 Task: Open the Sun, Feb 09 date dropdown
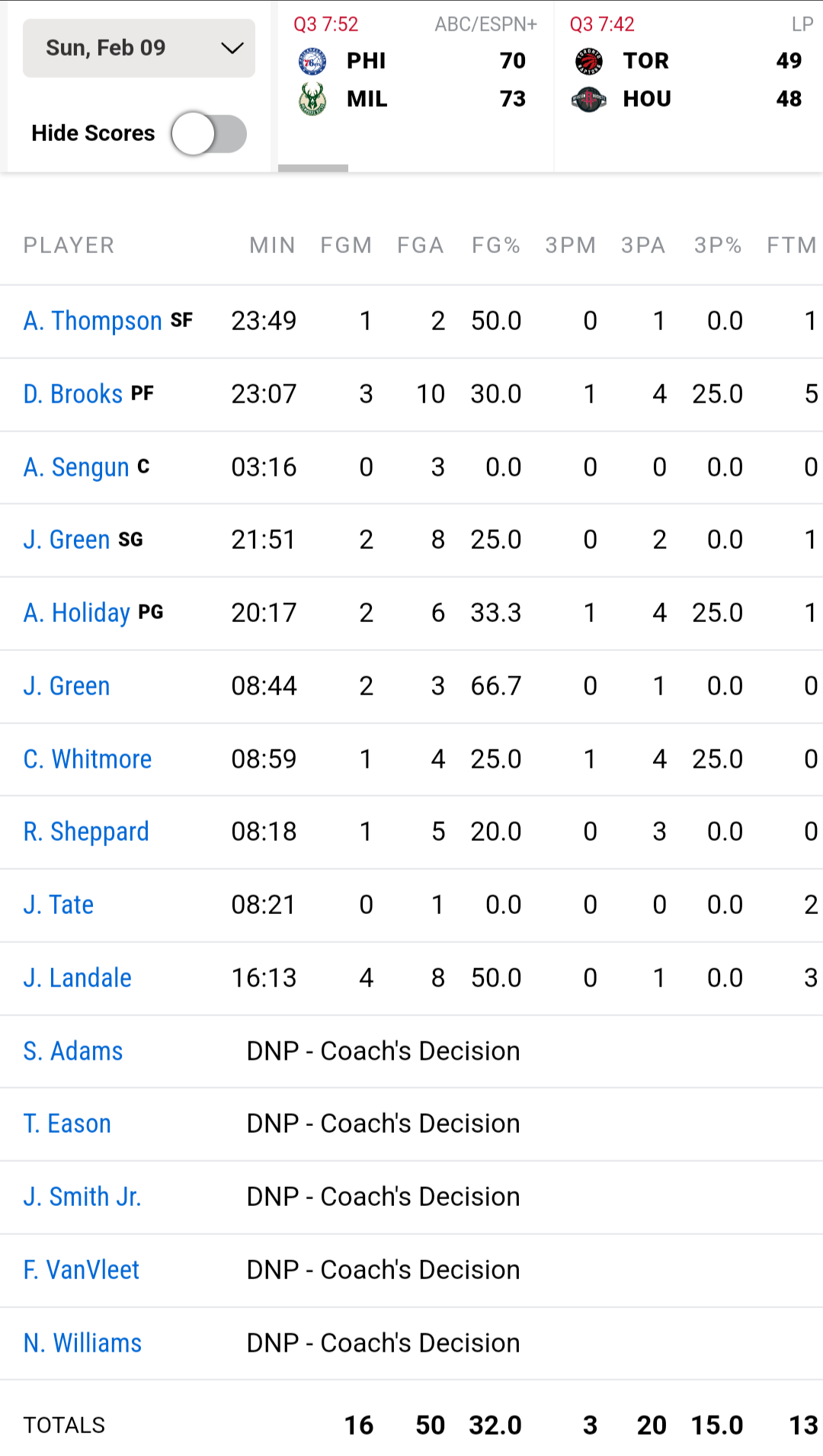(139, 48)
